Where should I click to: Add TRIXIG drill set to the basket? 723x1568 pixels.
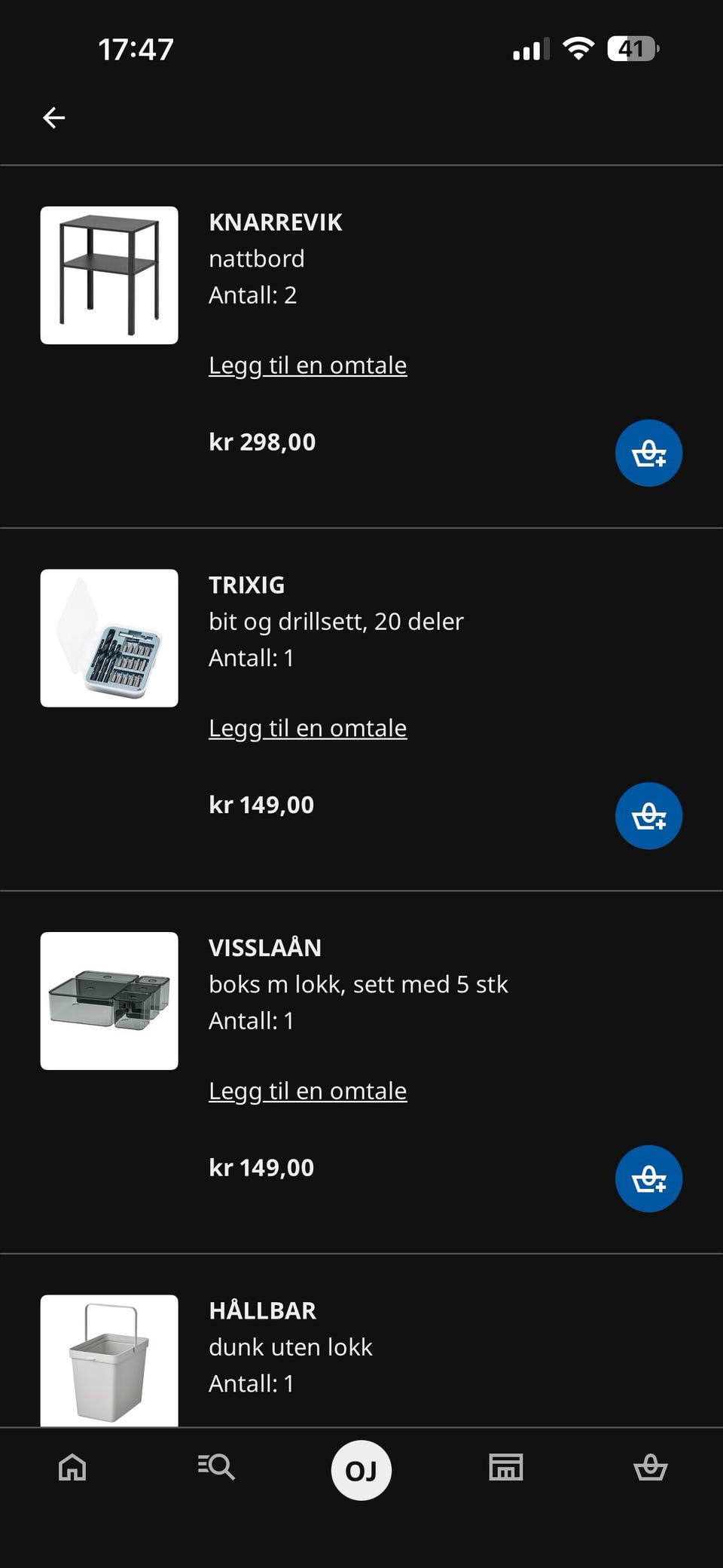(x=648, y=816)
